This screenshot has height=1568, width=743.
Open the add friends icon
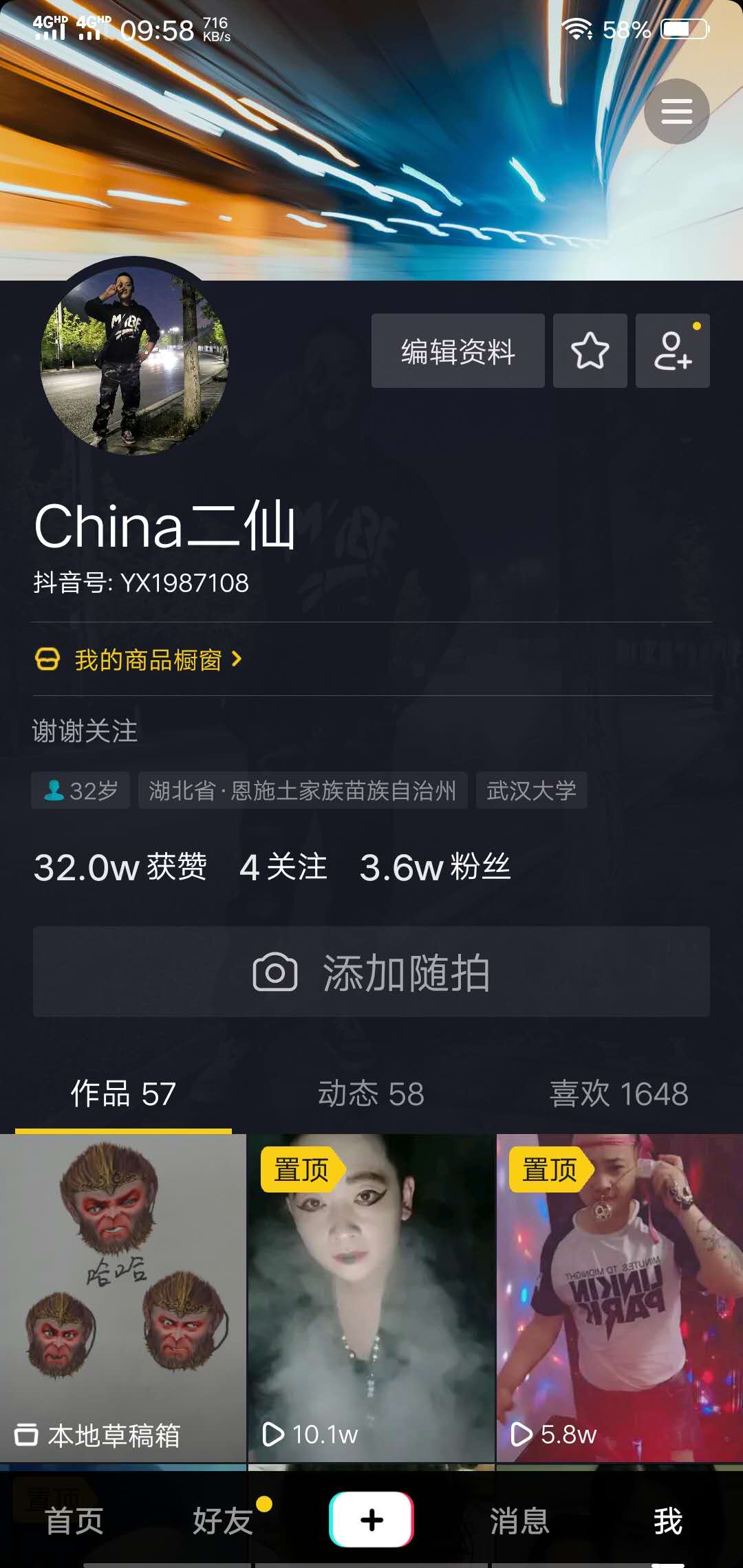click(672, 350)
